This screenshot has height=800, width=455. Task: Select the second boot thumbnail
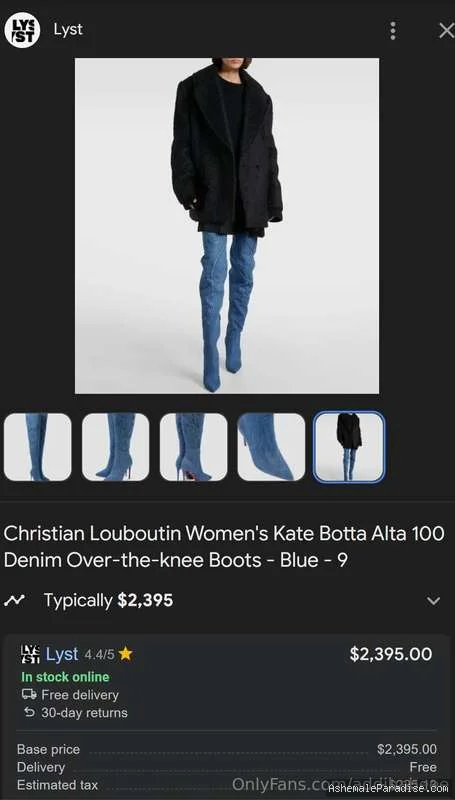point(116,447)
